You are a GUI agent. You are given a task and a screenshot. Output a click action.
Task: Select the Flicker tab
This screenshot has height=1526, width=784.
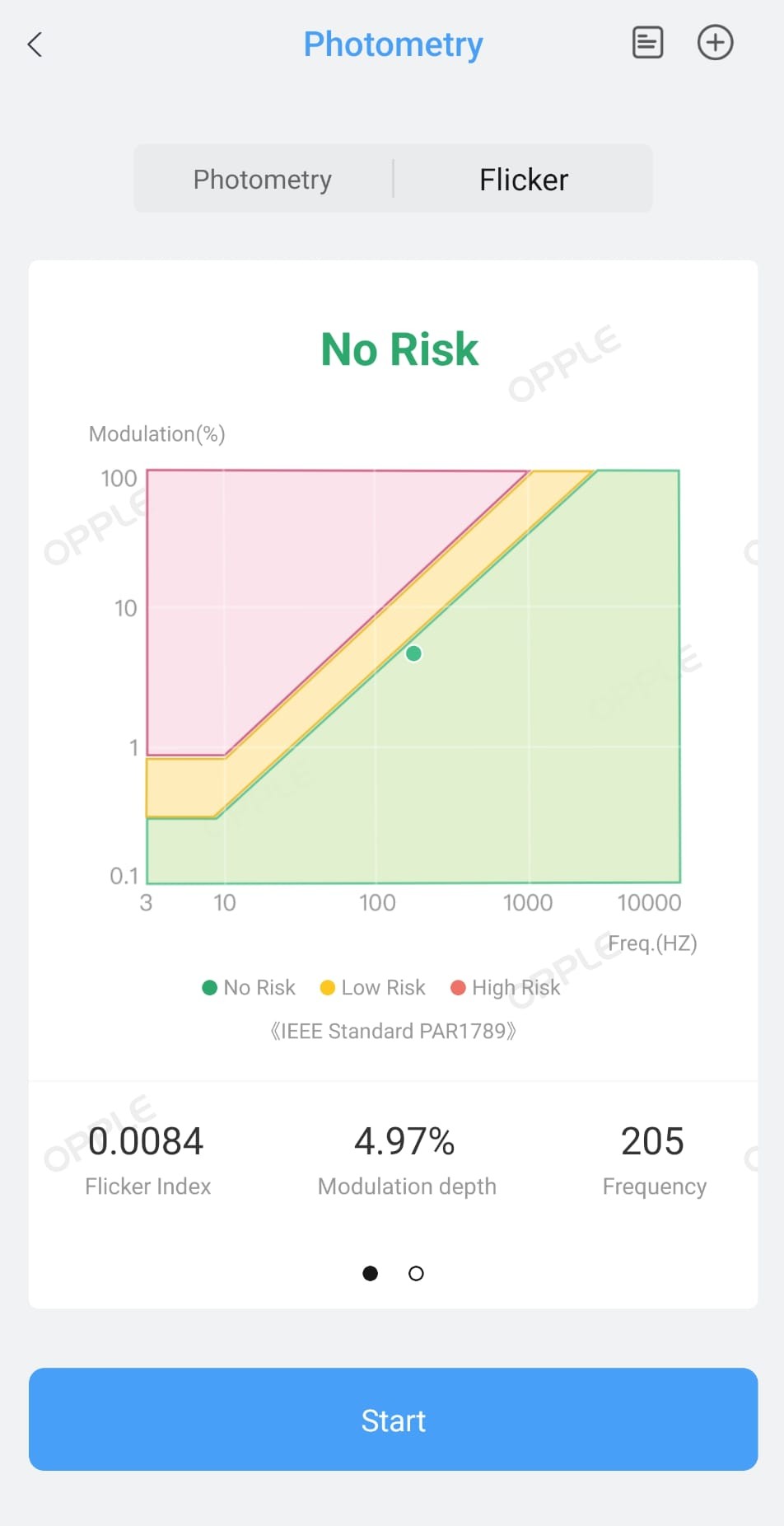(524, 179)
